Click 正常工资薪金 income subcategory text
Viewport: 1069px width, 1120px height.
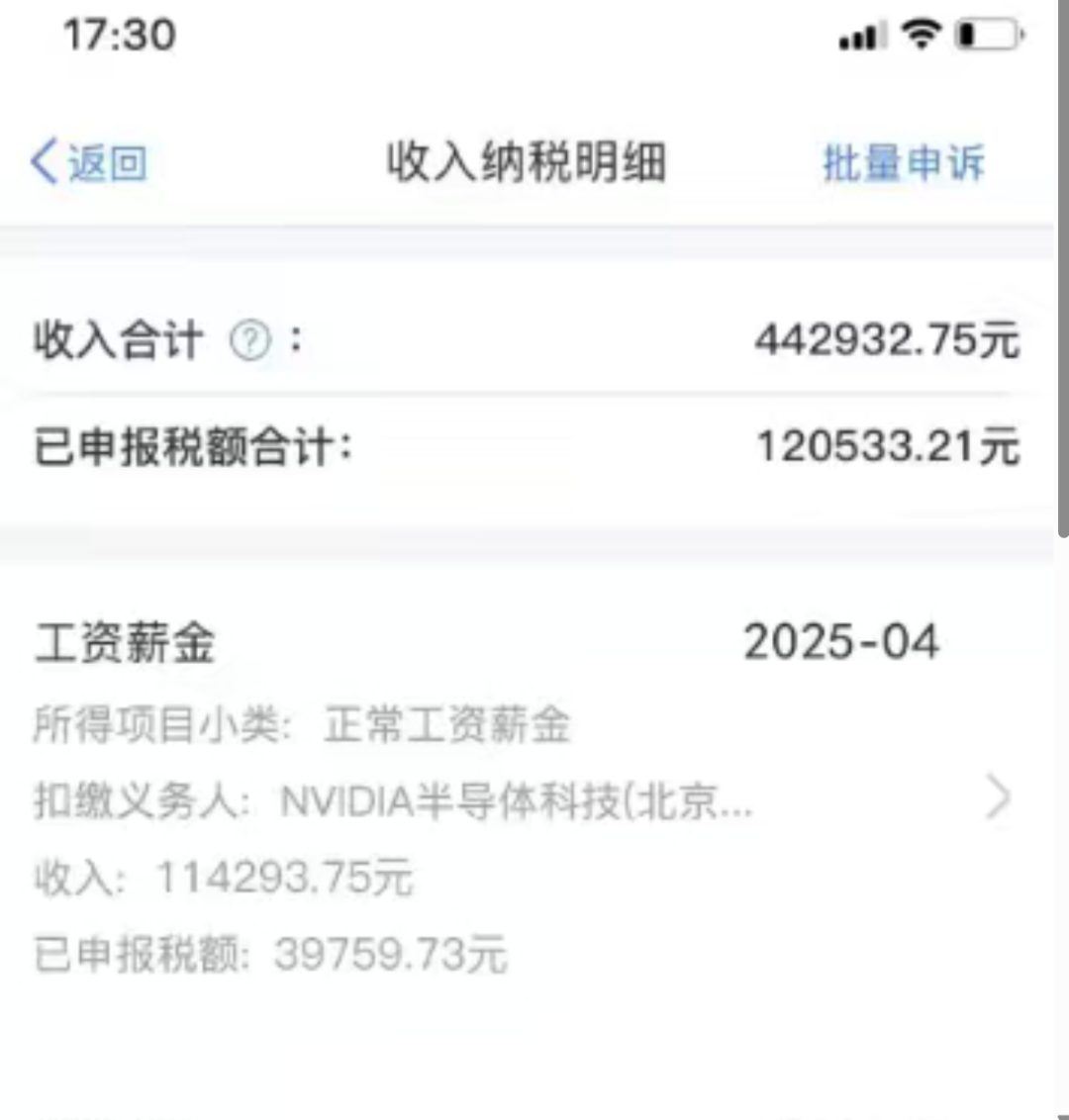tap(450, 725)
